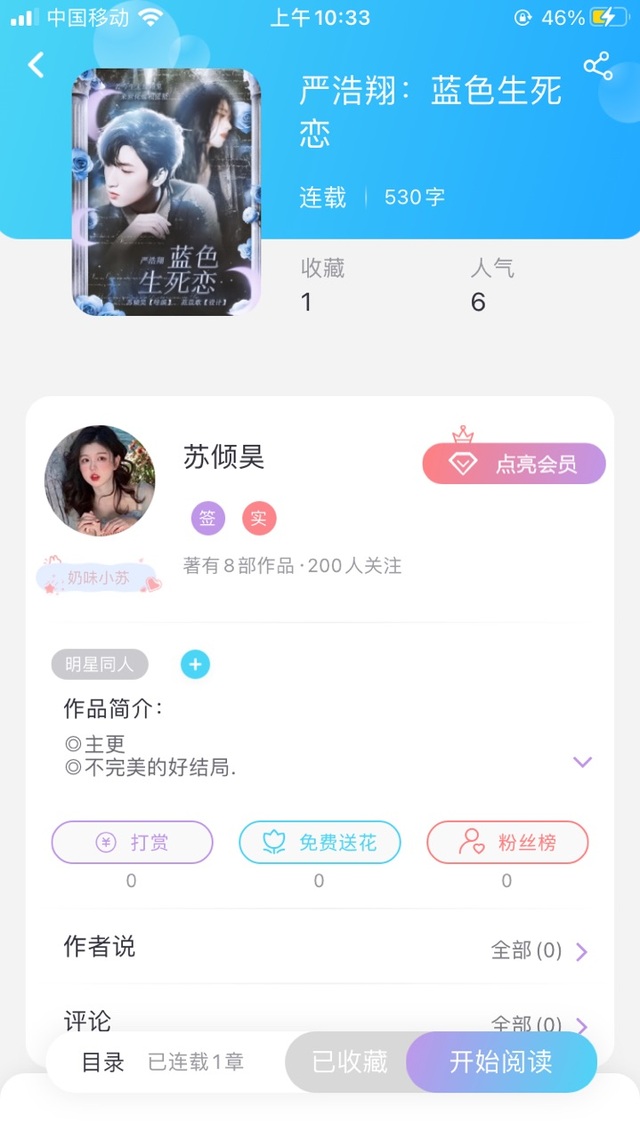The image size is (640, 1139).
Task: Go back using the top-left arrow
Action: point(37,65)
